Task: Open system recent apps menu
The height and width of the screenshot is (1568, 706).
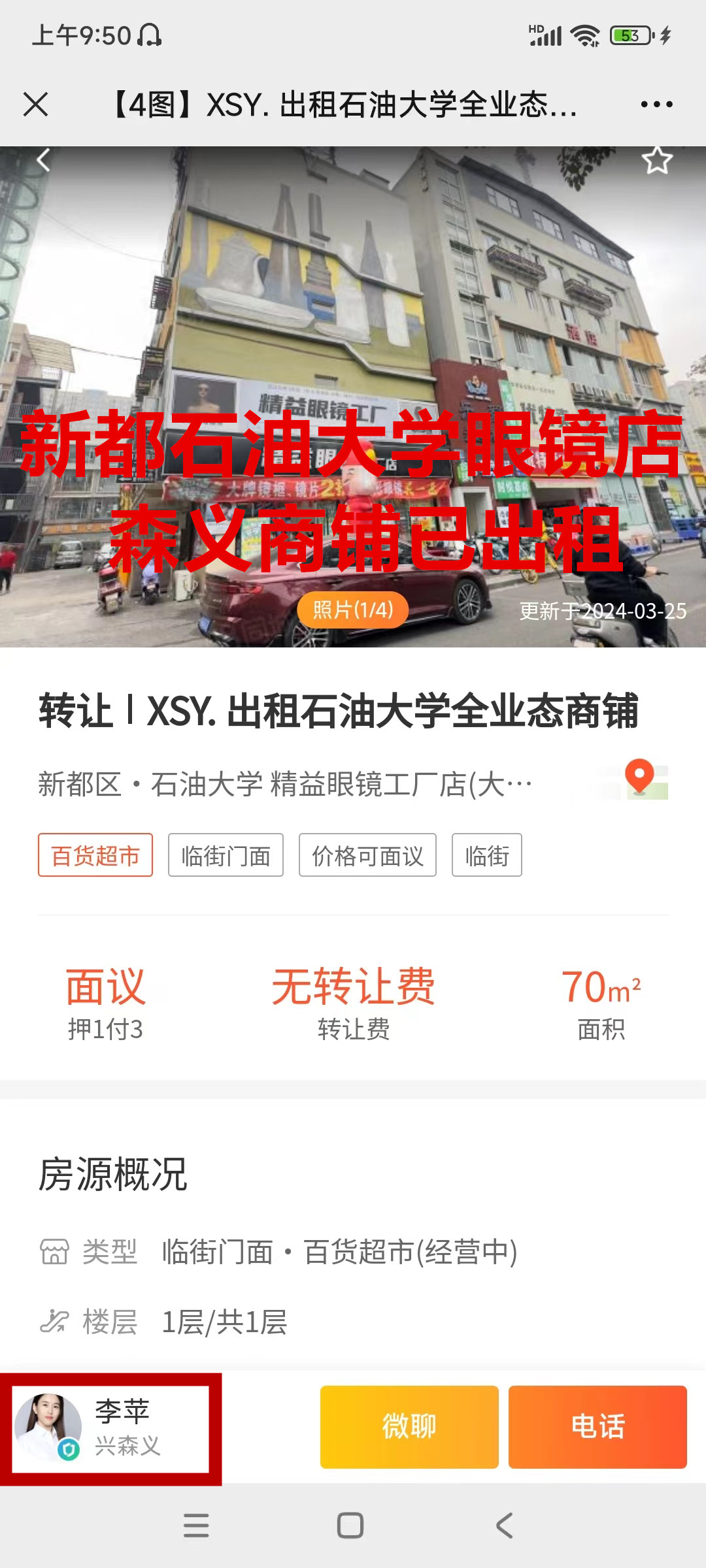Action: tap(196, 1526)
